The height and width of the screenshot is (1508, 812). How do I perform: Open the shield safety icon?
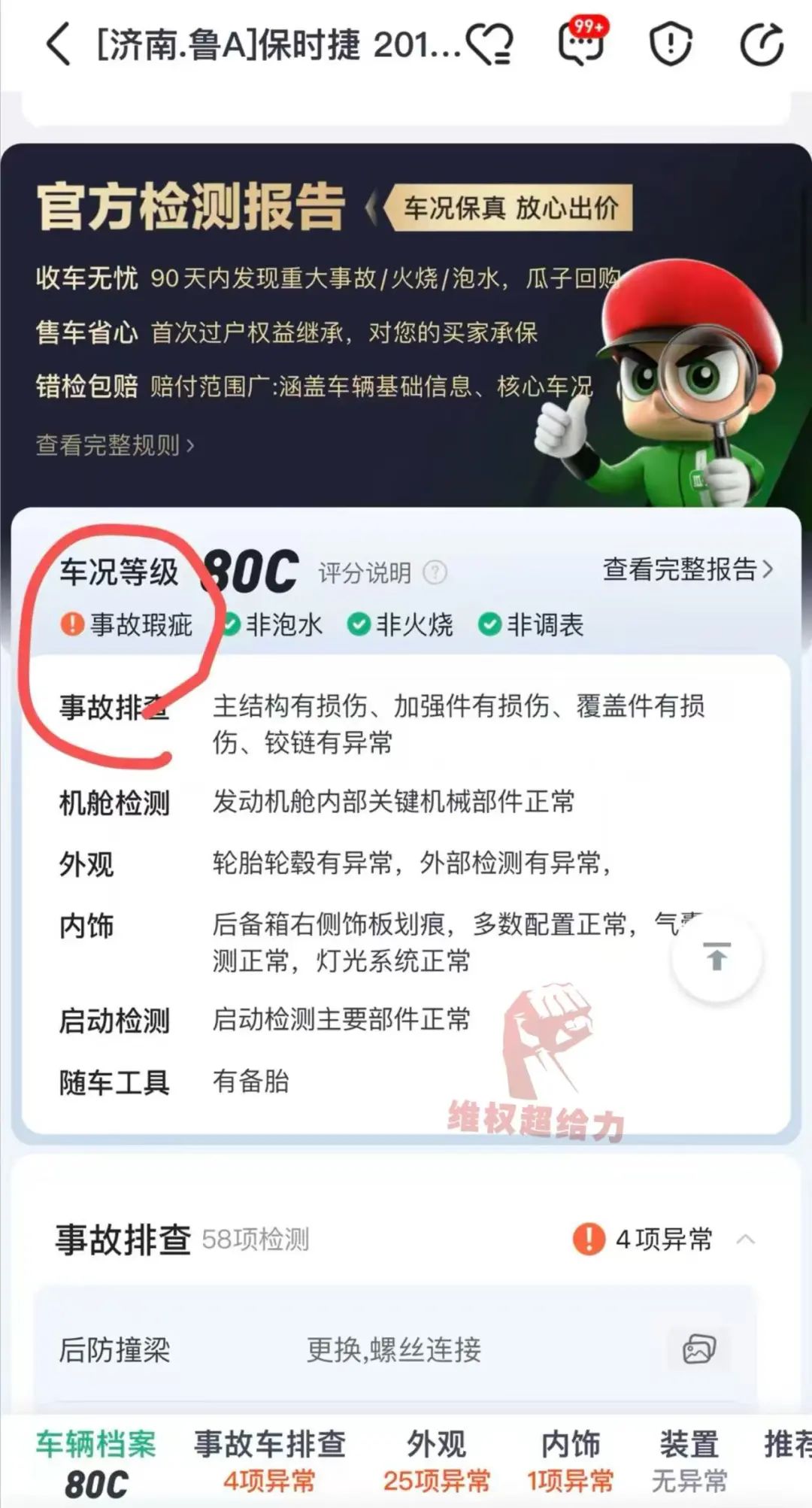tap(670, 45)
